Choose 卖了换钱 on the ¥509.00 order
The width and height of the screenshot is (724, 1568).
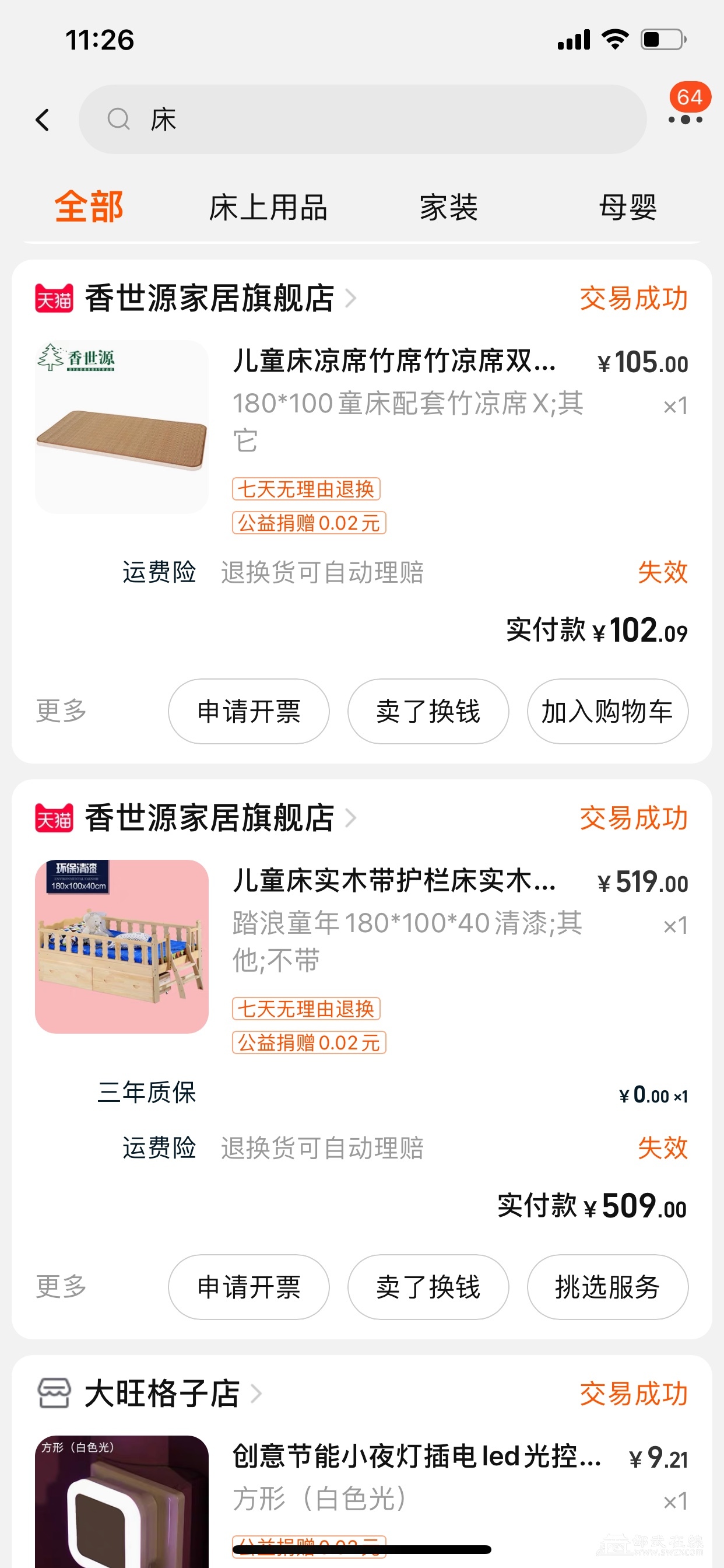point(428,1286)
